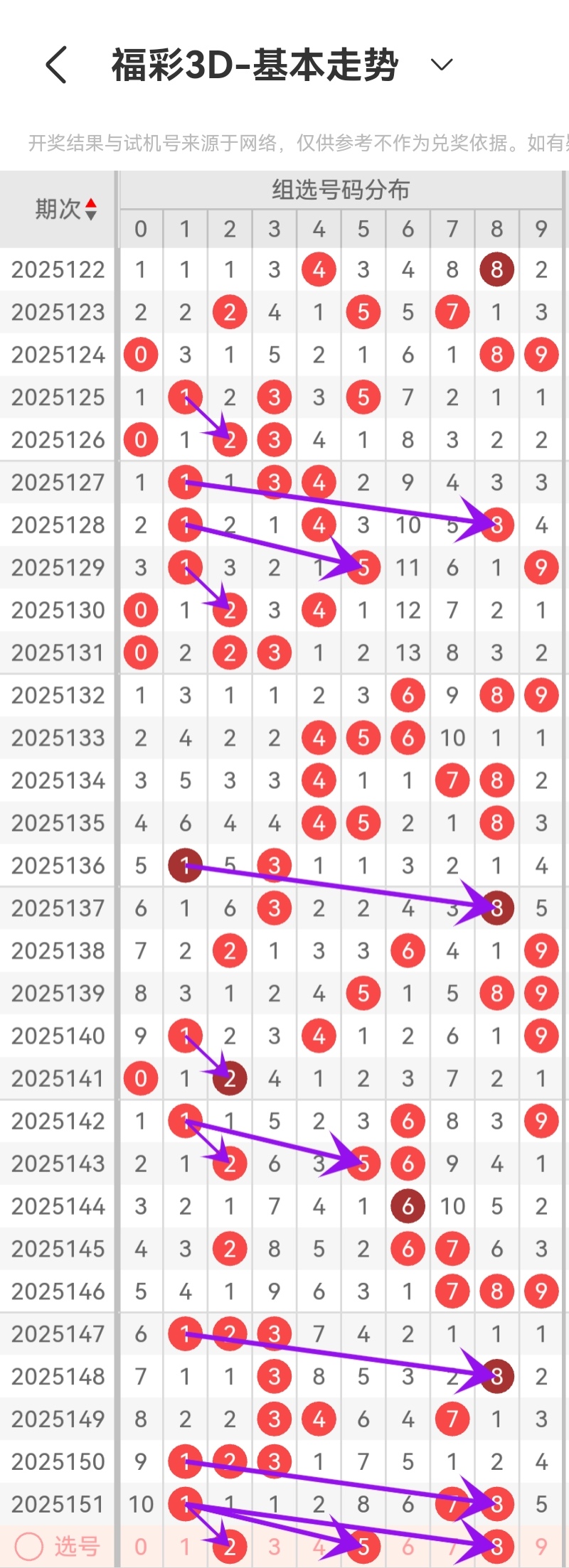Tap the dark red circle 1 in 2025136
This screenshot has width=569, height=1568.
(x=185, y=865)
